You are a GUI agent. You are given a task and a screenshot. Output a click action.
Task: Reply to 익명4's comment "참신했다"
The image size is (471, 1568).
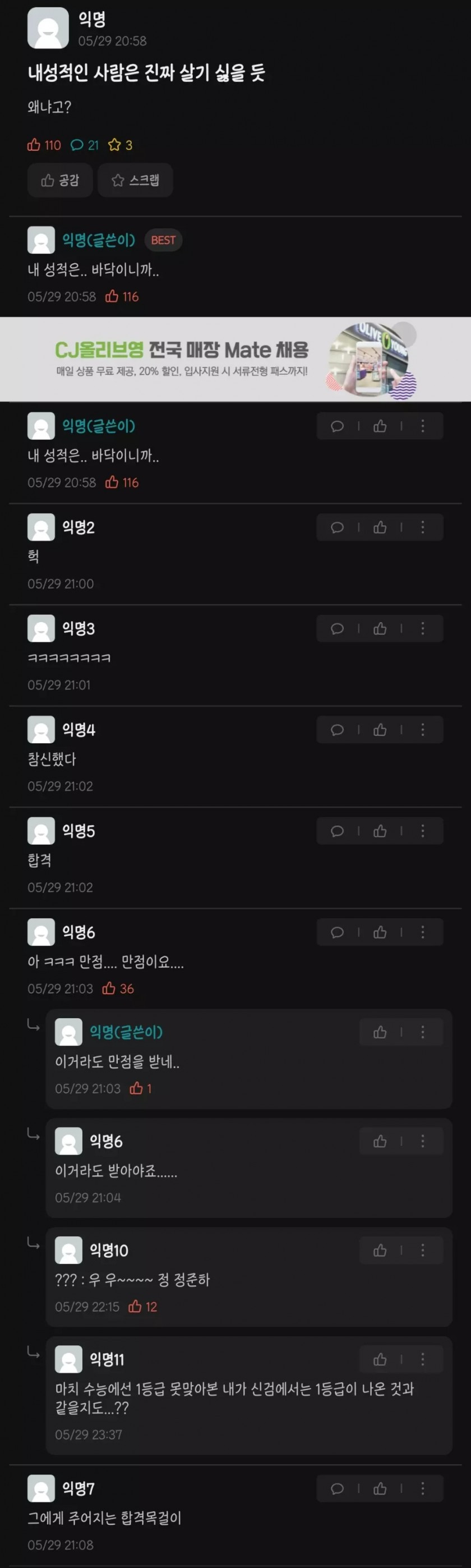point(337,730)
